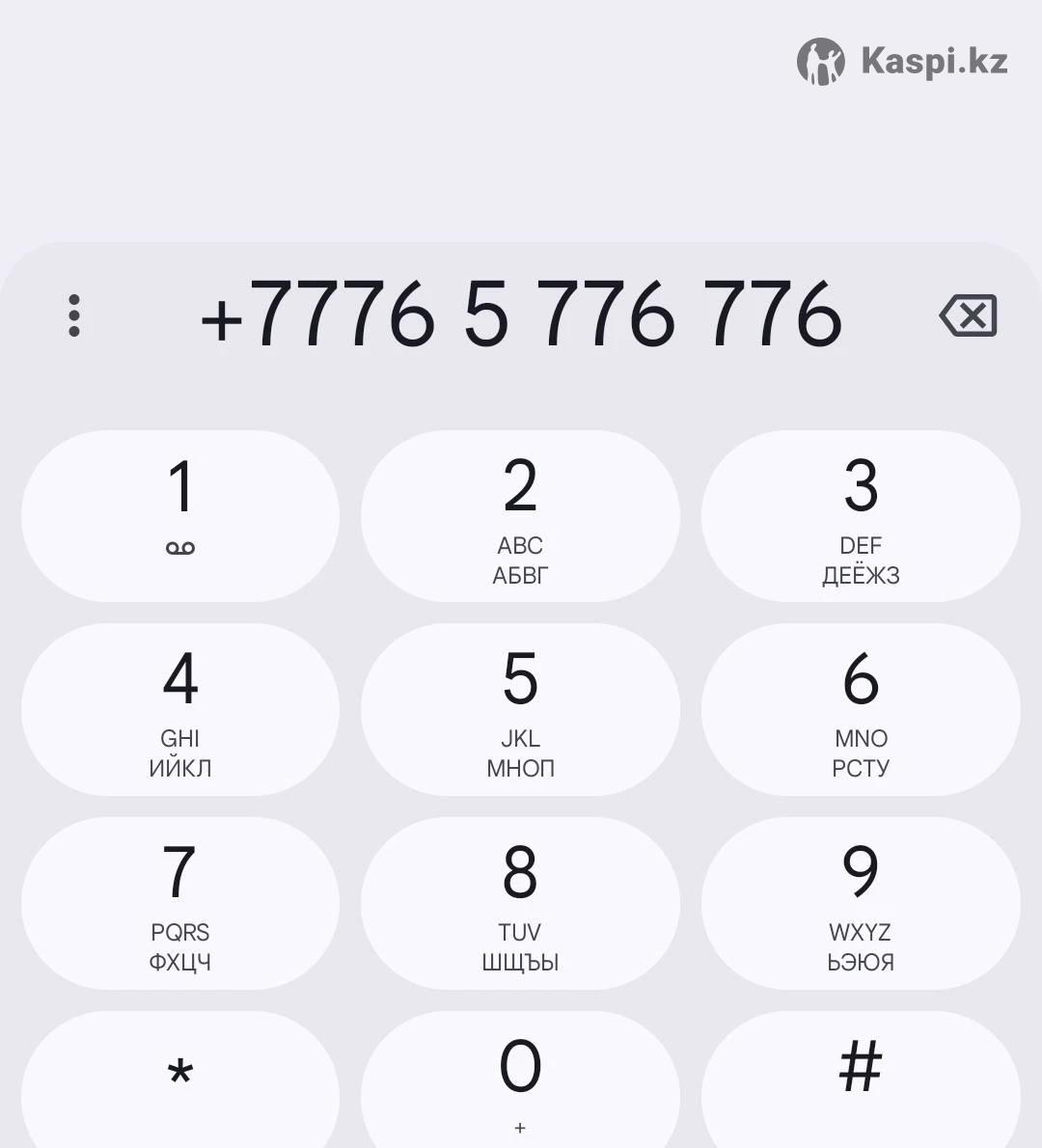
Task: Tap the 2 ABC key
Action: [520, 516]
